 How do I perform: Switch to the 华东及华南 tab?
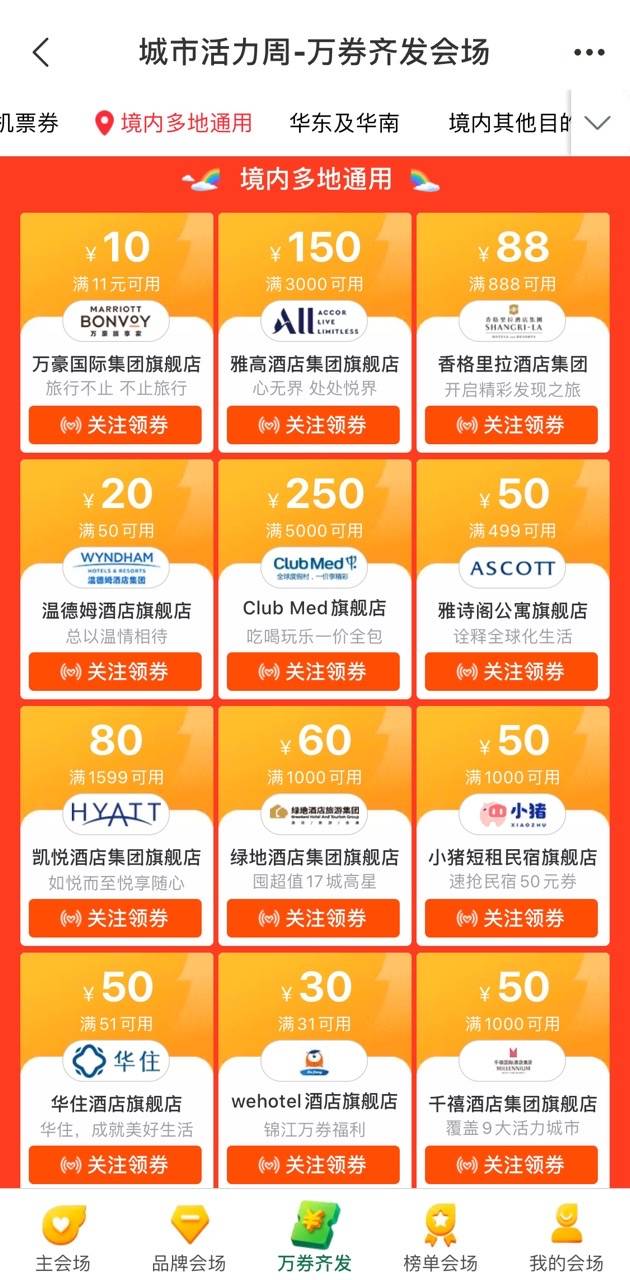(x=344, y=123)
